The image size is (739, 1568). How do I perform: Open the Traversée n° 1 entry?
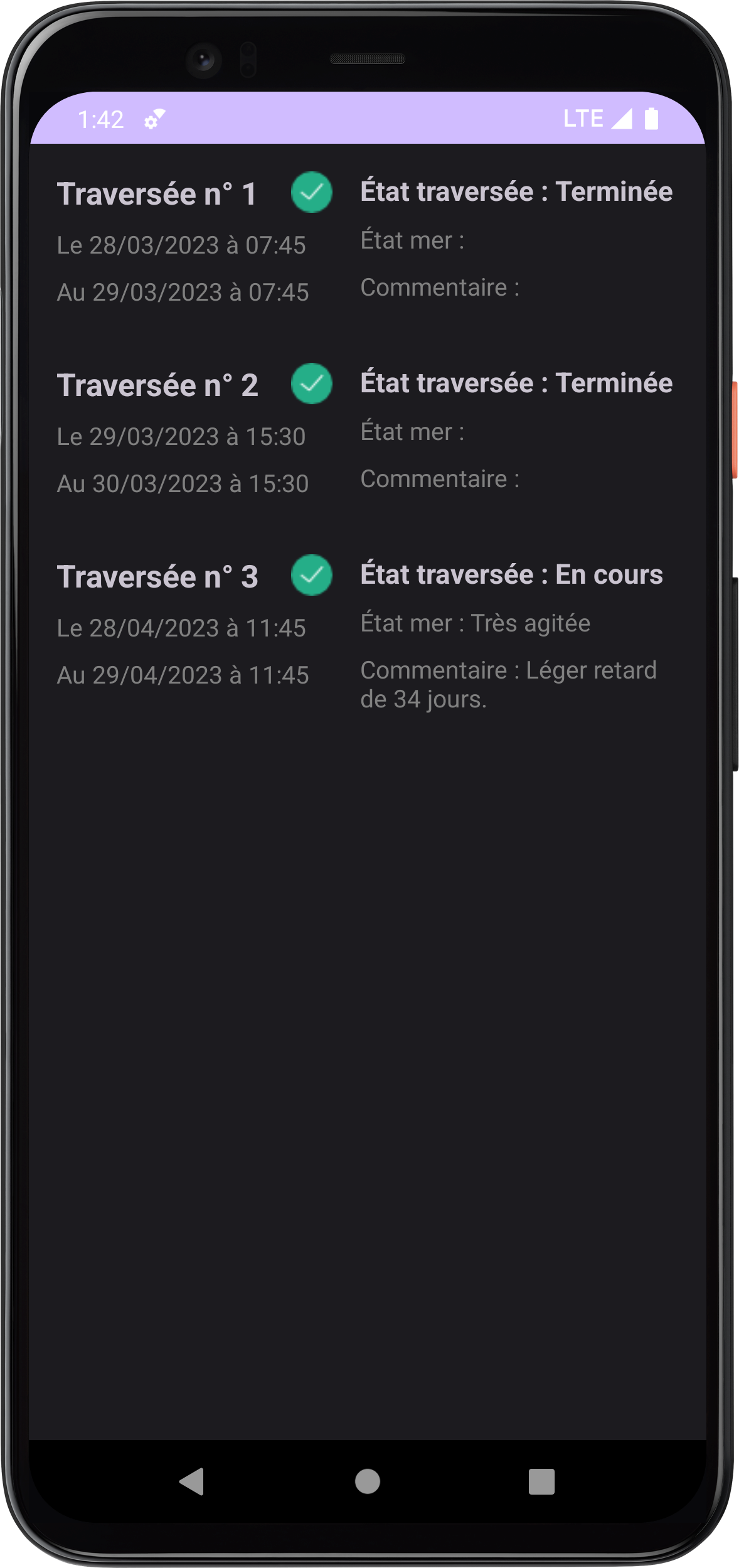(157, 193)
